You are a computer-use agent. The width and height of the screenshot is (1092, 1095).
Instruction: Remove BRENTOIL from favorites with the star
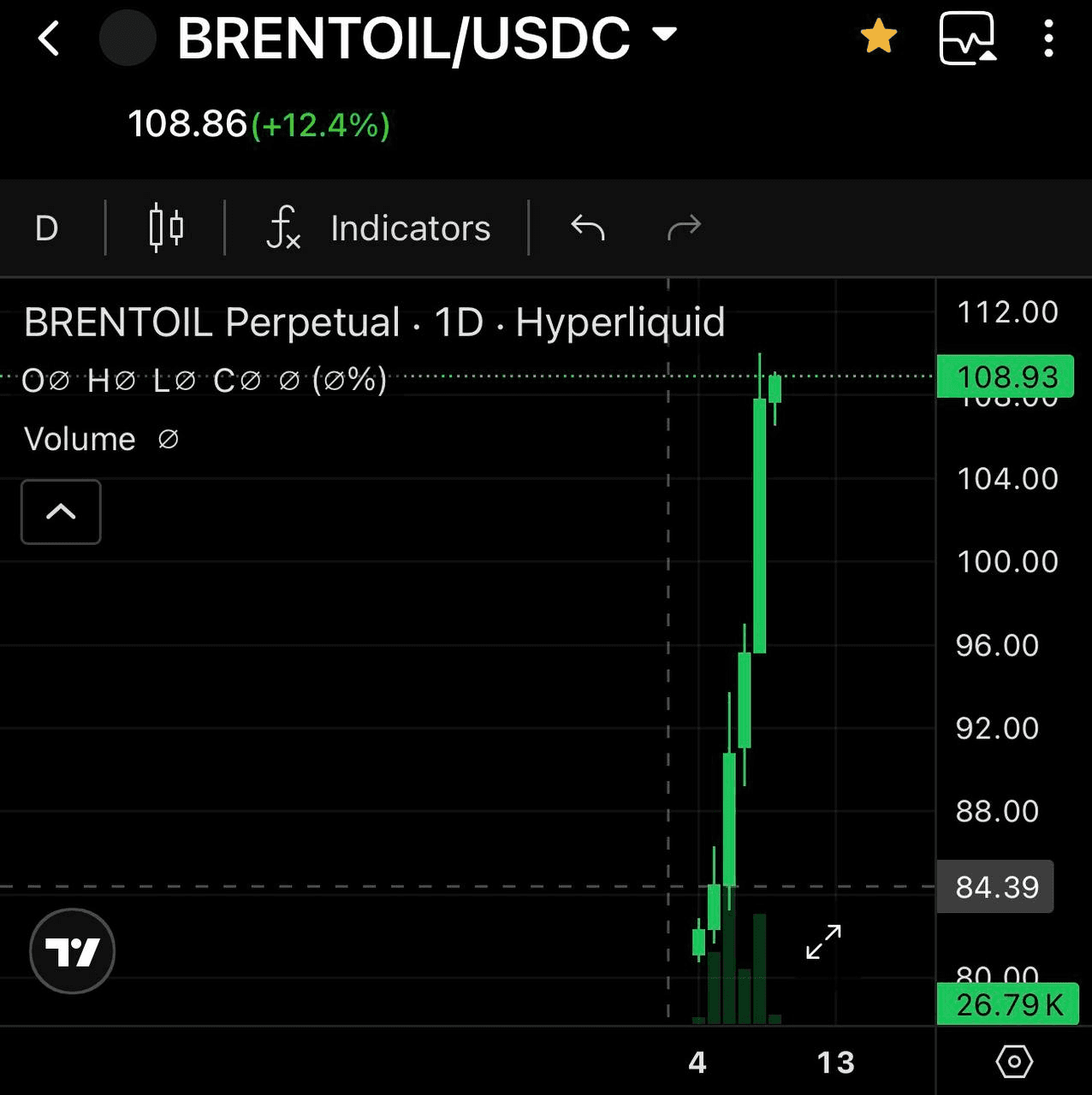(x=878, y=38)
